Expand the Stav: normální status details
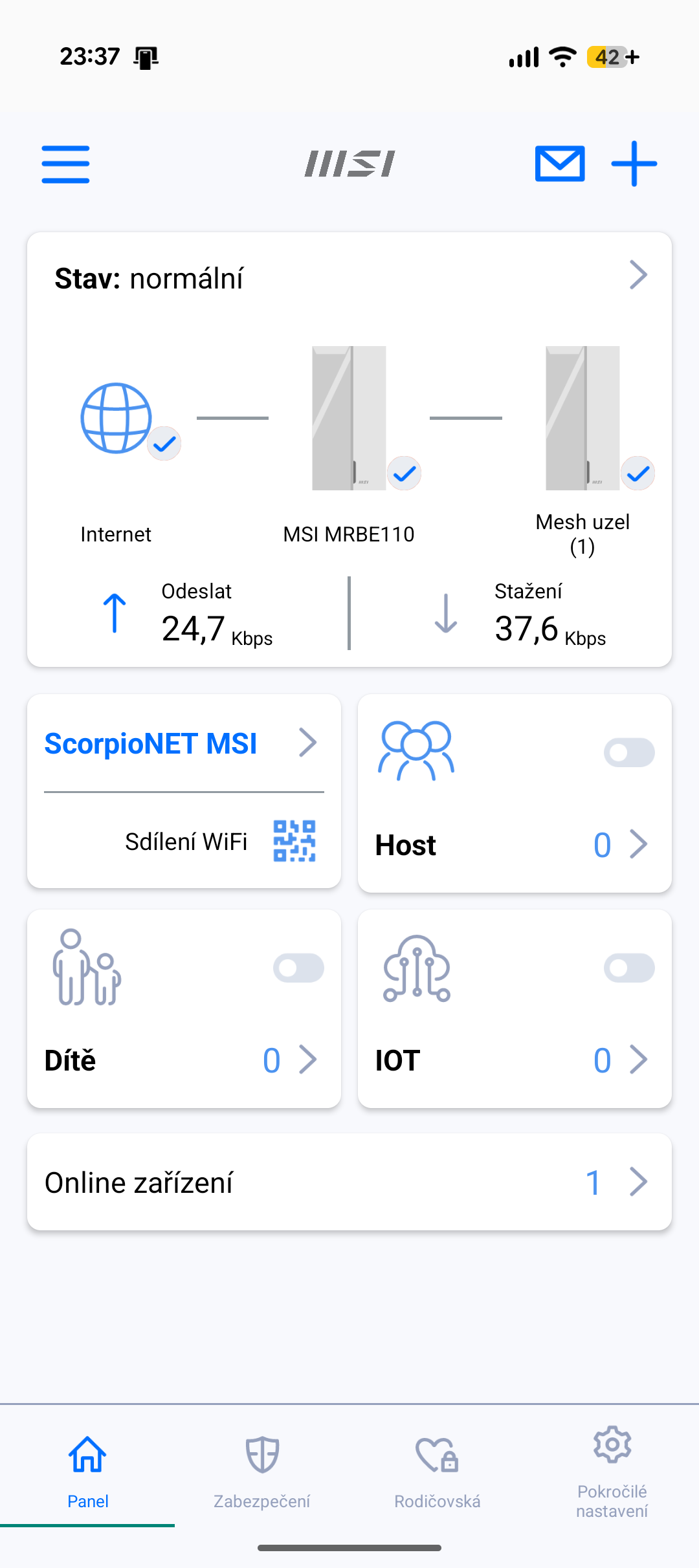 coord(638,276)
